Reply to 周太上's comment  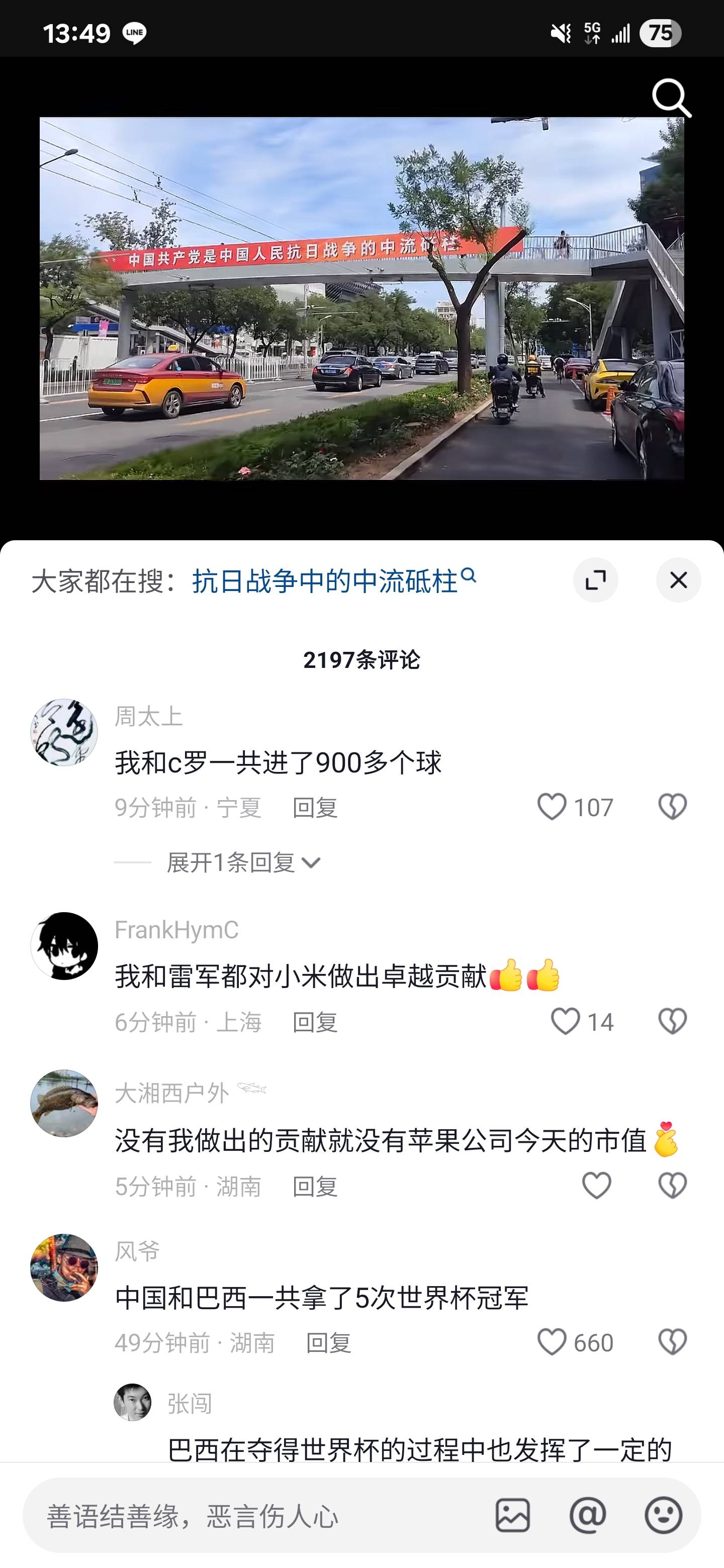tap(315, 808)
